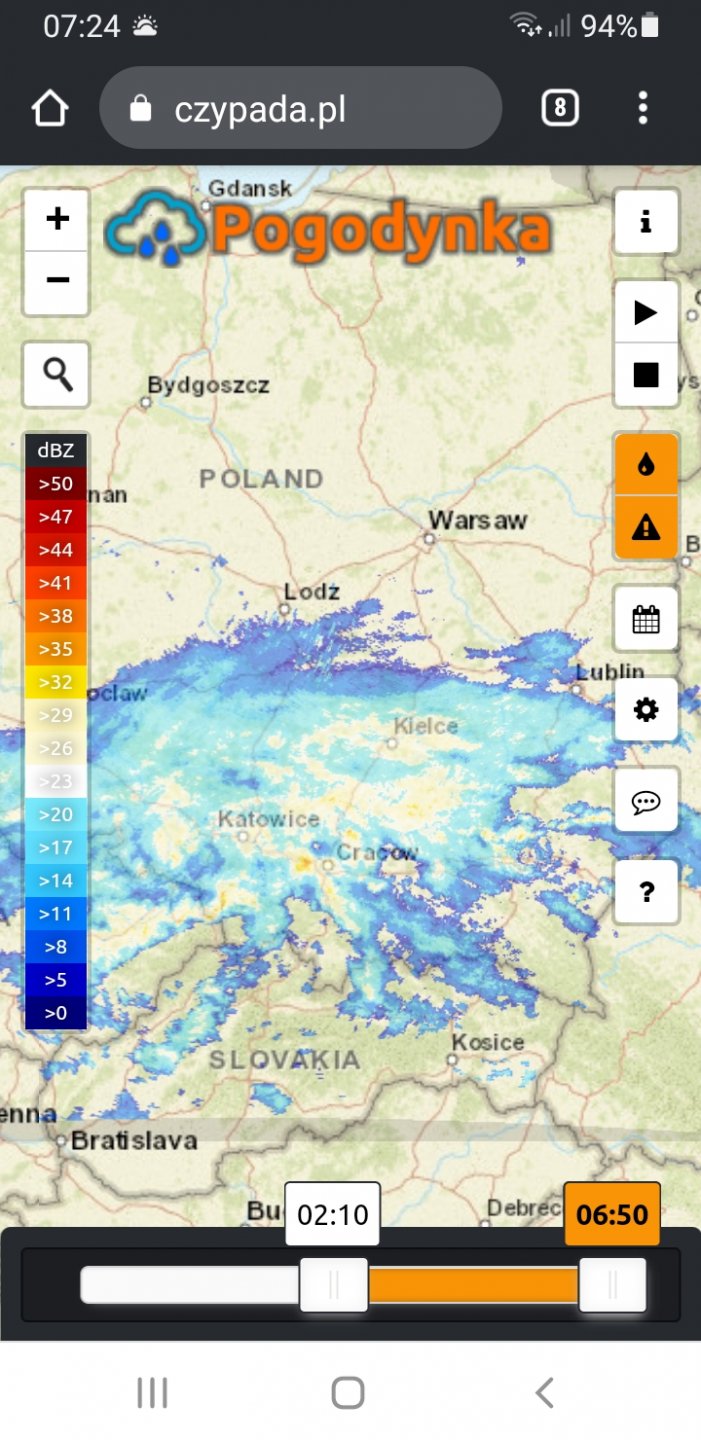Open the browser overflow menu
The height and width of the screenshot is (1440, 701).
[643, 108]
